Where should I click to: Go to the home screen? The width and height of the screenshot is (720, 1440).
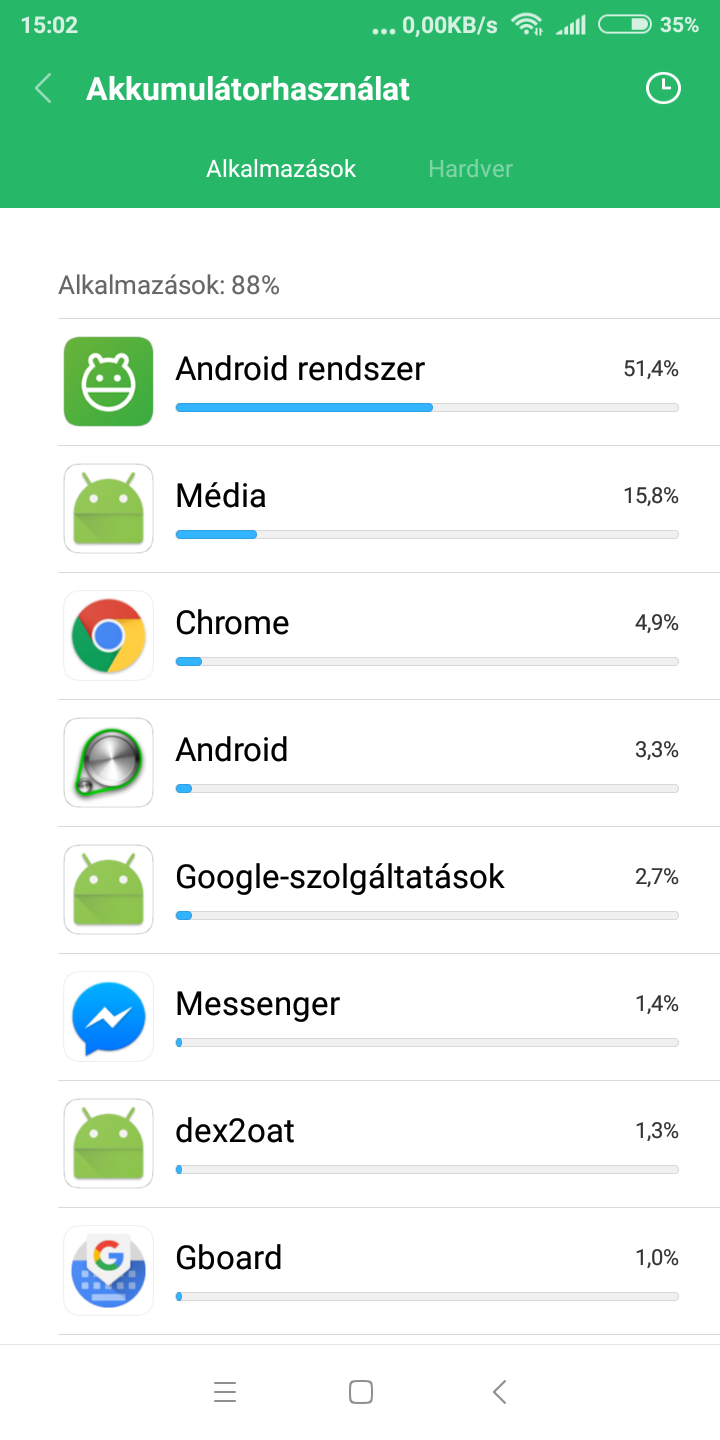361,1391
